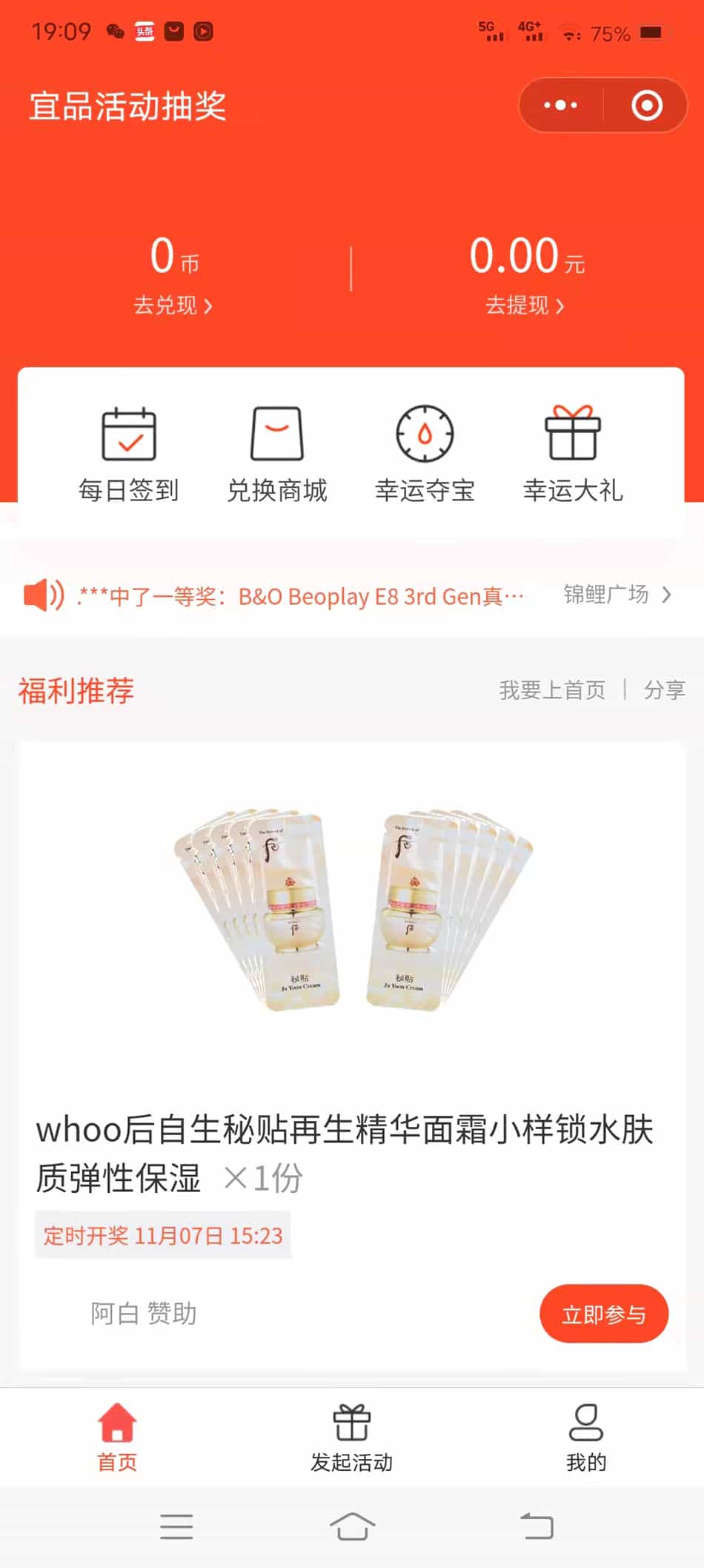The height and width of the screenshot is (1568, 704).
Task: Tap 我要上首页 link
Action: [552, 690]
